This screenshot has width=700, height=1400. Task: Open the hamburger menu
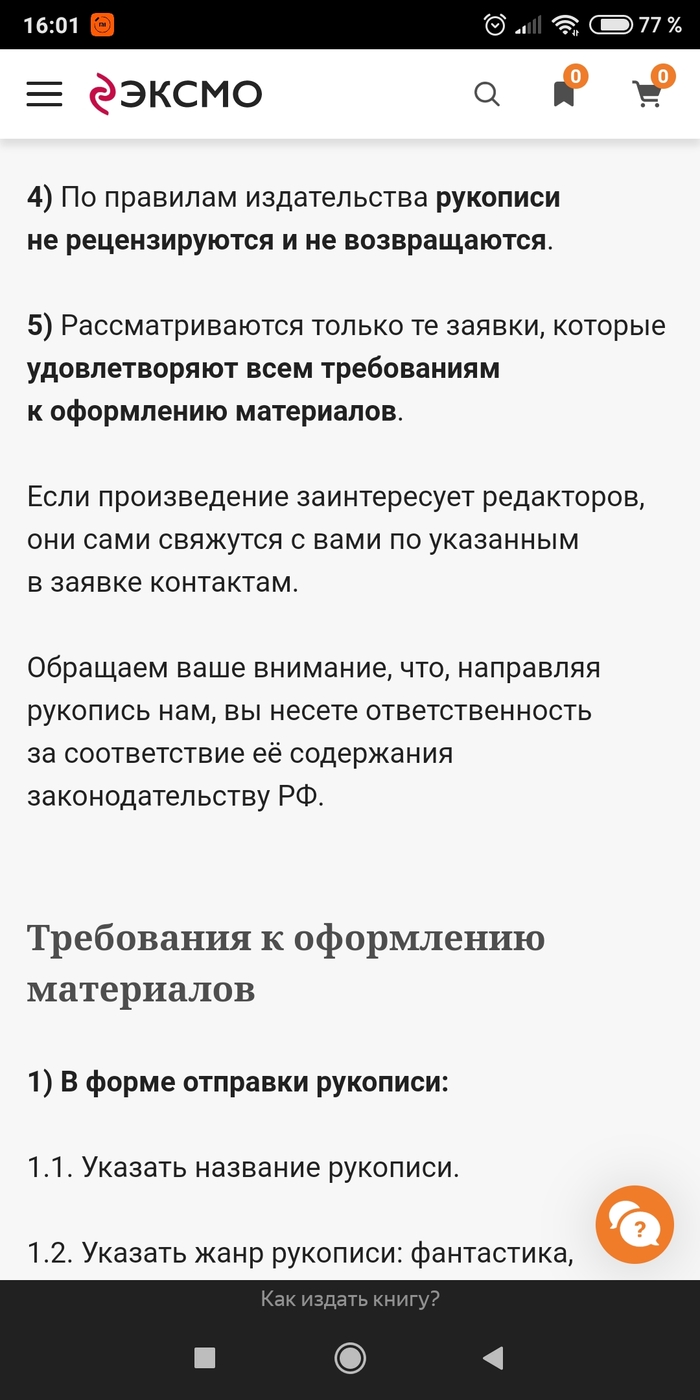[x=44, y=94]
